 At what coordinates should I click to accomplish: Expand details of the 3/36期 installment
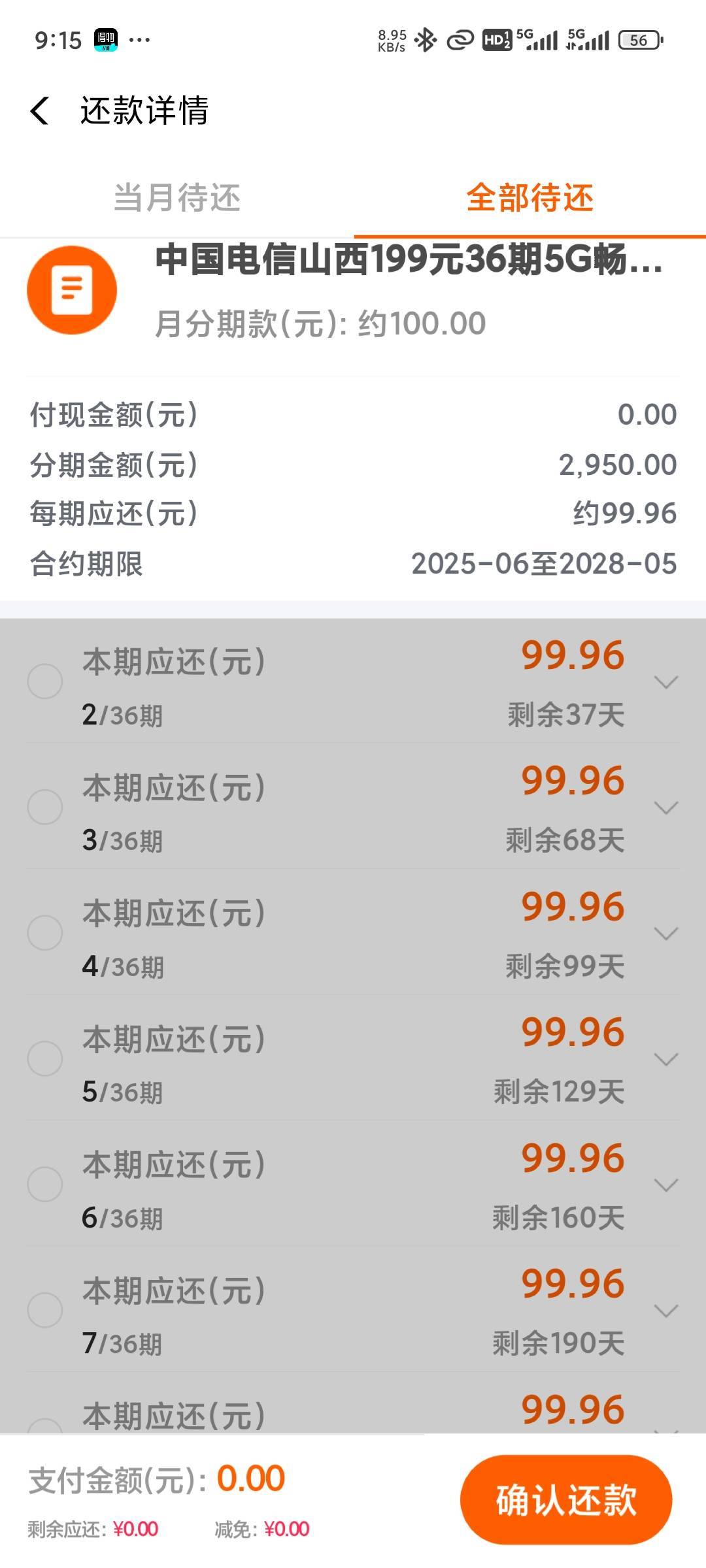[x=666, y=808]
